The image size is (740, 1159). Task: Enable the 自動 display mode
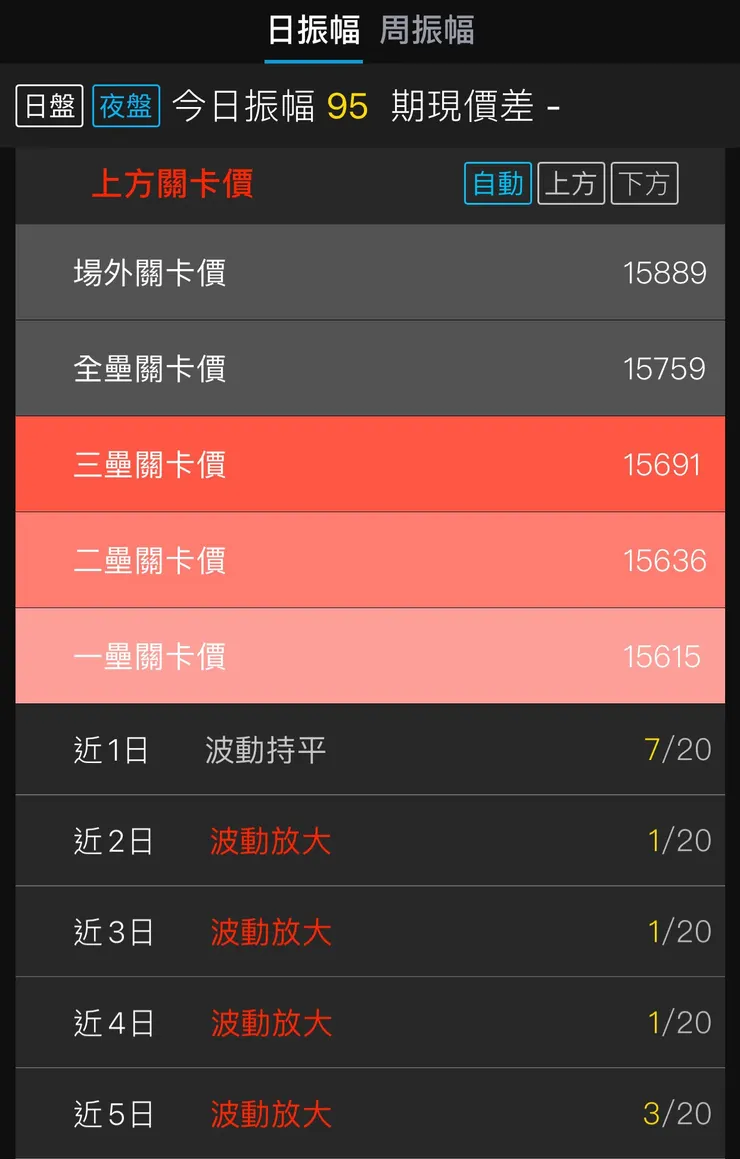[497, 184]
